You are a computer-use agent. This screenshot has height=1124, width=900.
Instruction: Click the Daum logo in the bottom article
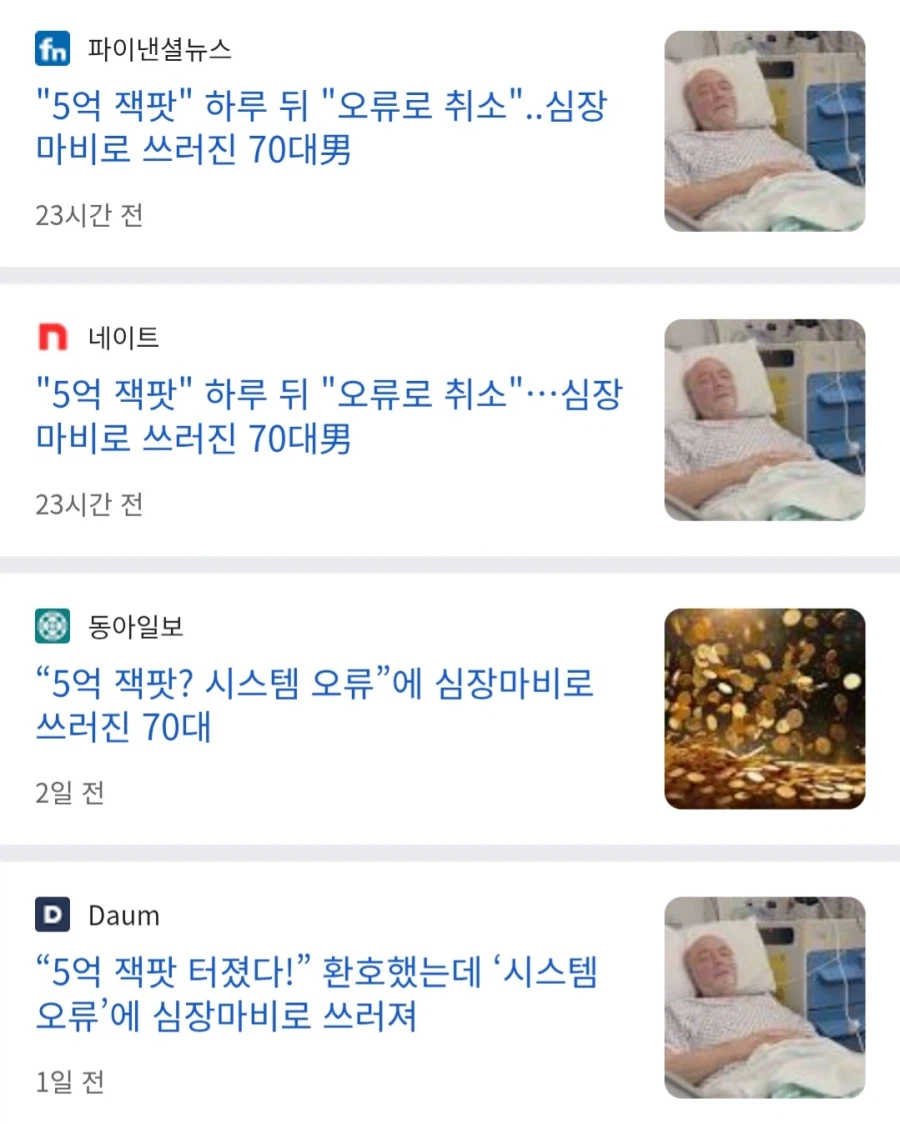pyautogui.click(x=51, y=915)
